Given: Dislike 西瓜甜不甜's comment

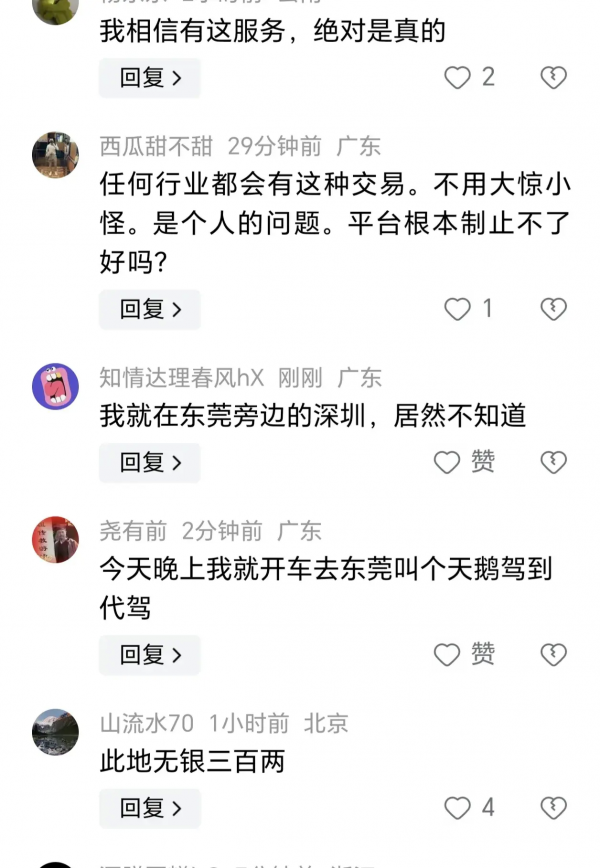Looking at the screenshot, I should 553,309.
